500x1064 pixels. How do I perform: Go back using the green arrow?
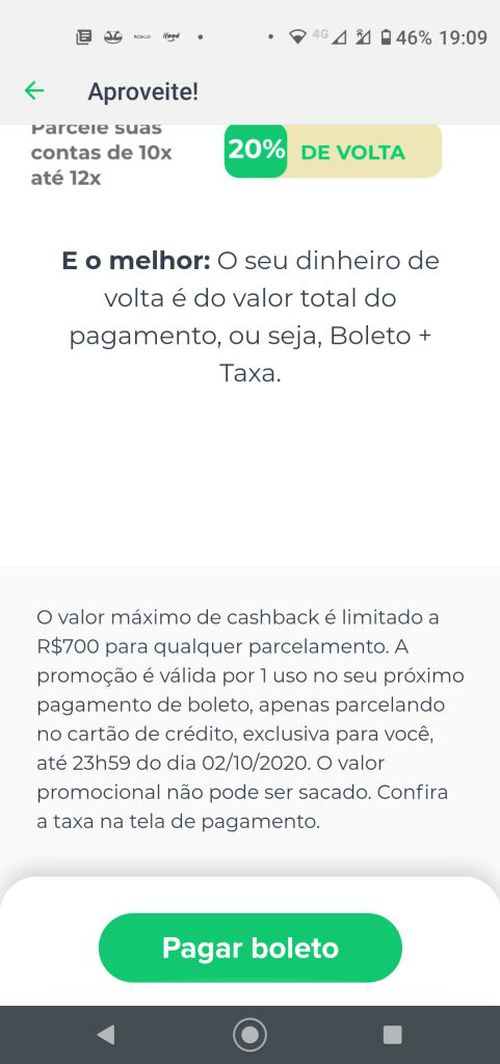pyautogui.click(x=34, y=90)
